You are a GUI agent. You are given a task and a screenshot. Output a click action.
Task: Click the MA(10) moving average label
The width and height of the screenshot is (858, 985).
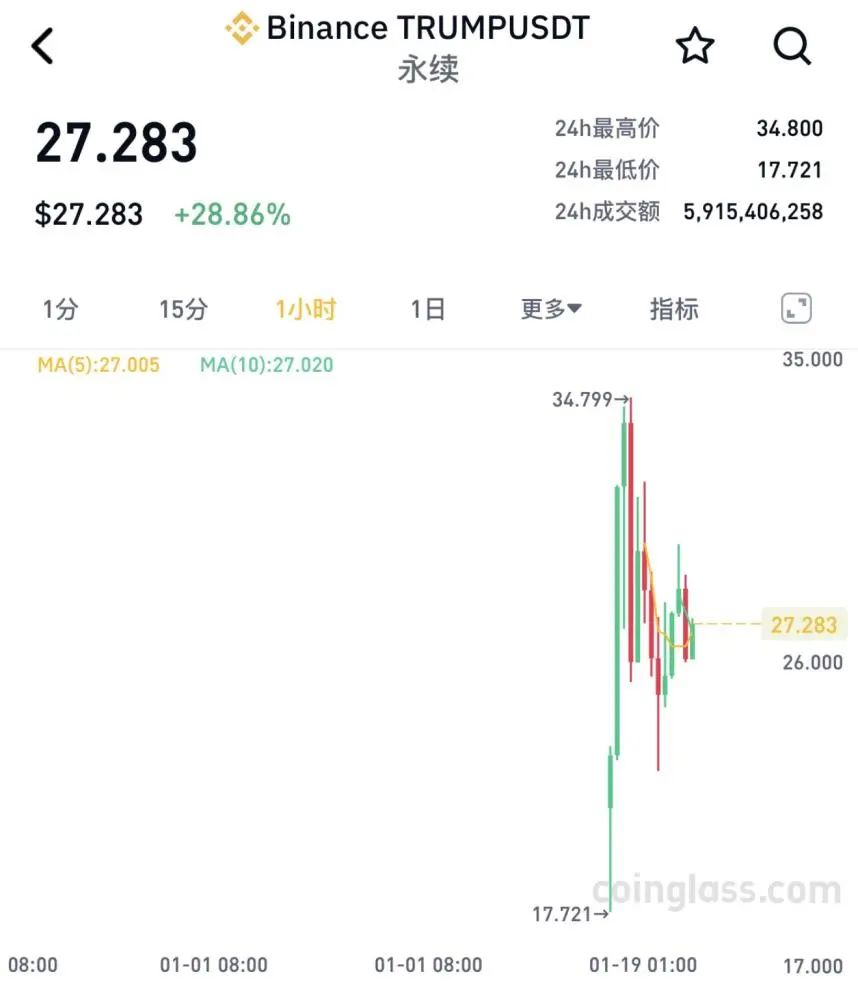click(265, 366)
